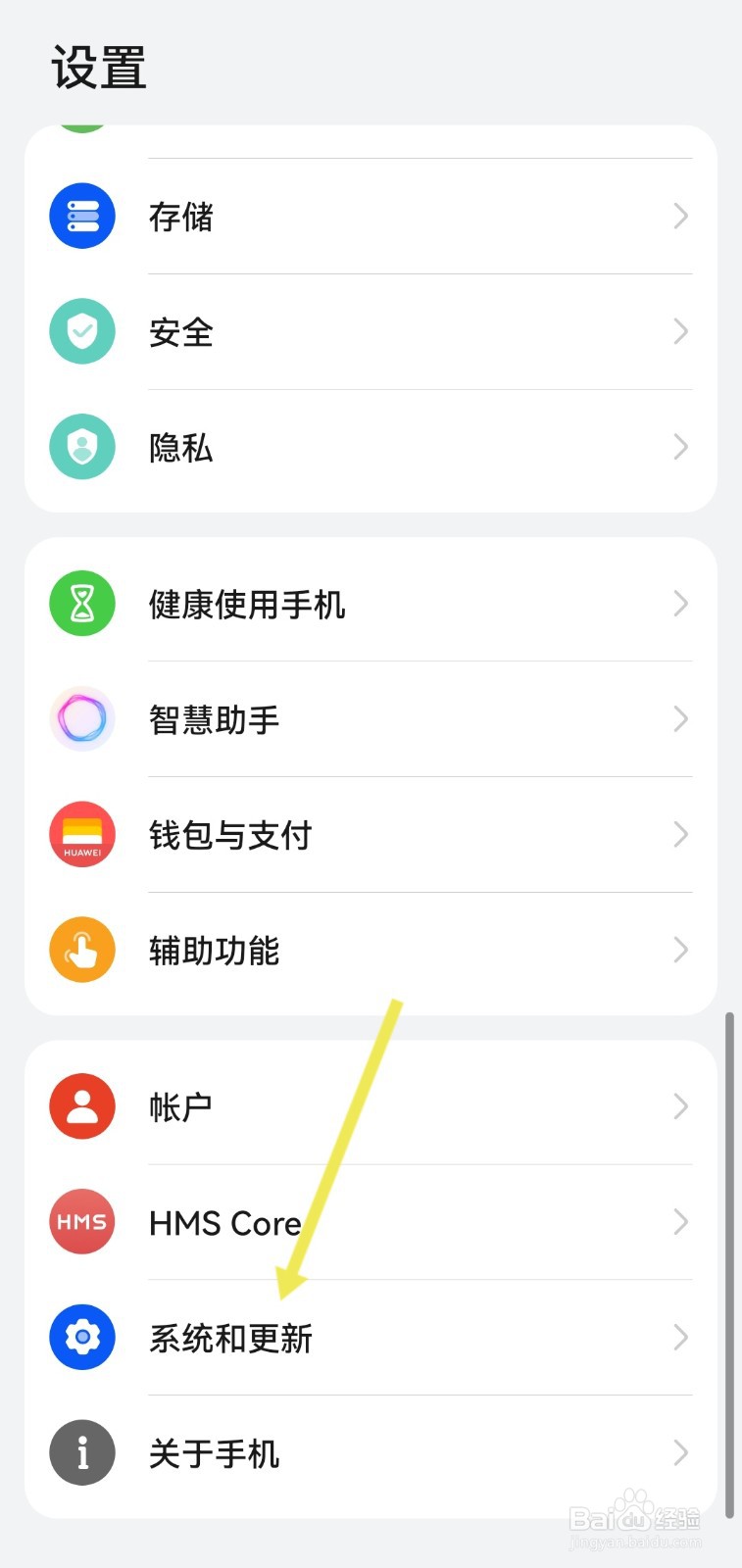
Task: Tap the Huawei Wallet (钱包与支付) icon
Action: click(x=81, y=834)
